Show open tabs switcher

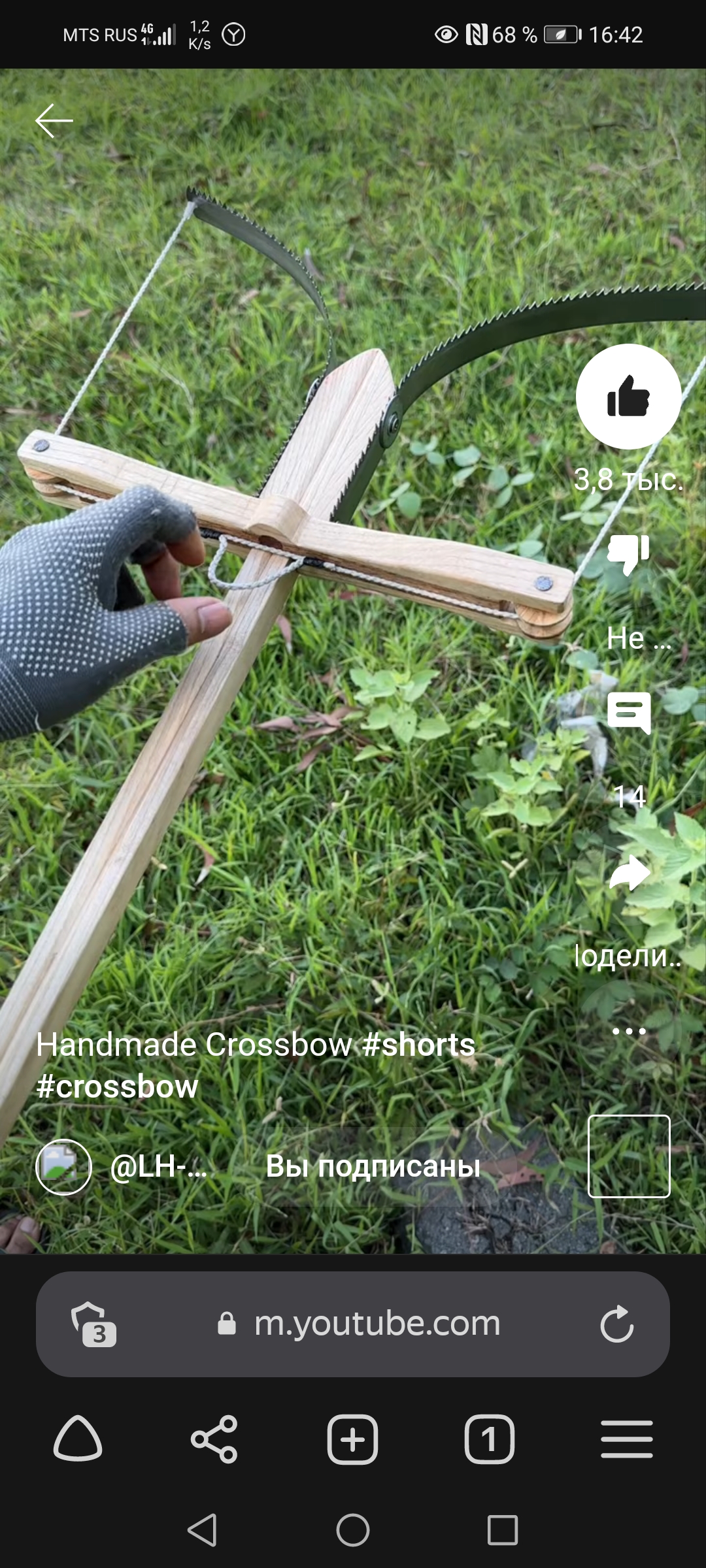tap(490, 1439)
